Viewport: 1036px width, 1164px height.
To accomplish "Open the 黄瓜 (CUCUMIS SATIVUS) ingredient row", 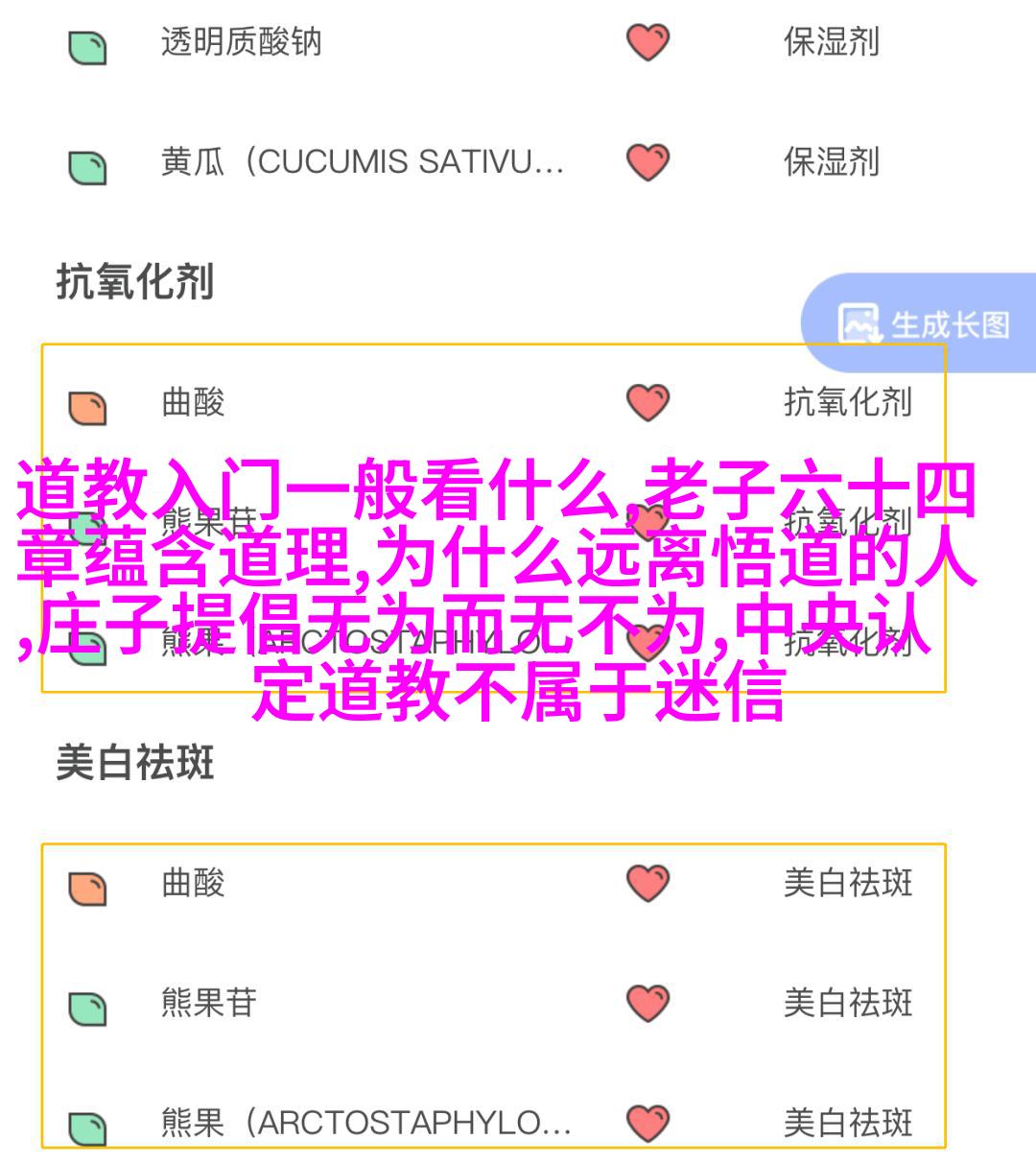I will (362, 162).
